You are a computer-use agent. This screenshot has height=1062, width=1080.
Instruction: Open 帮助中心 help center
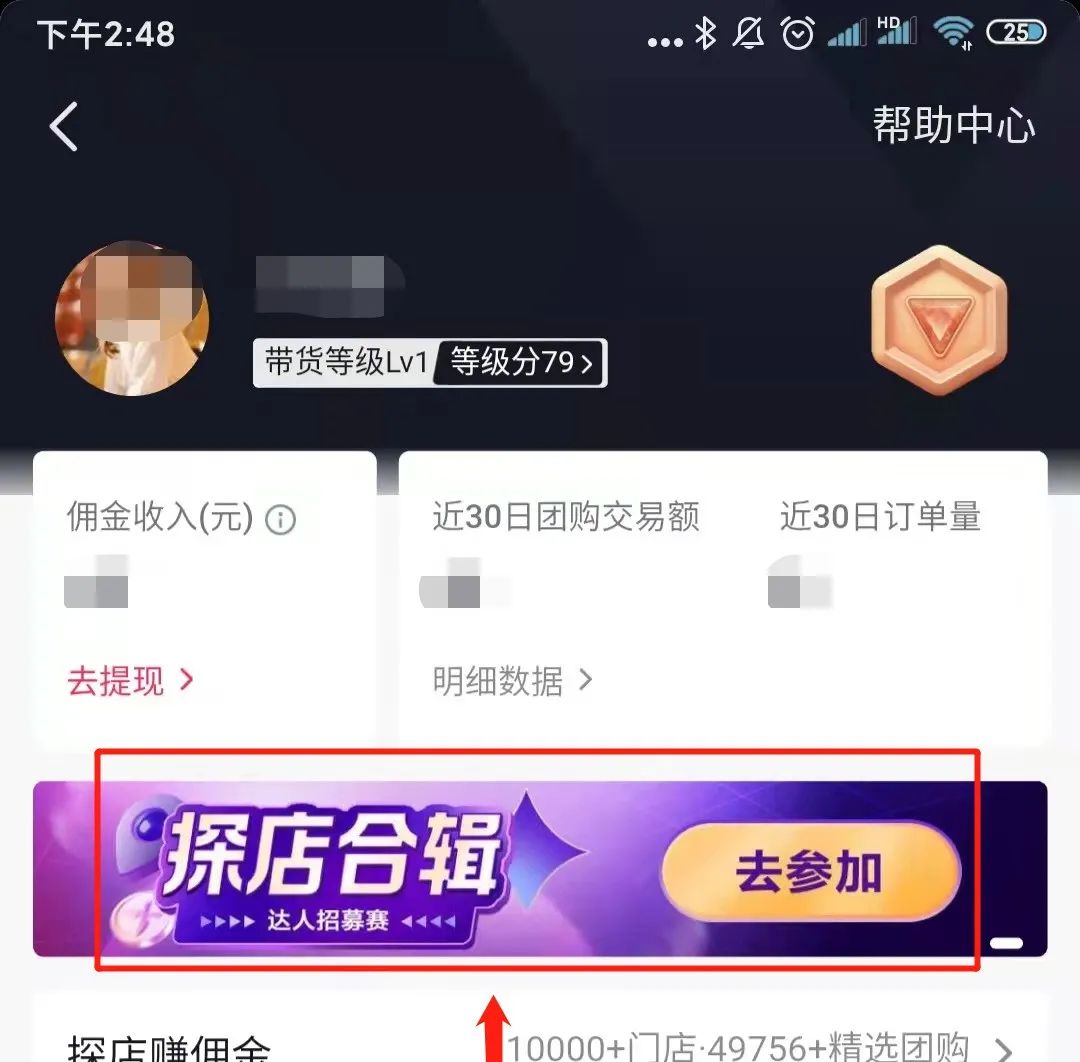[953, 126]
